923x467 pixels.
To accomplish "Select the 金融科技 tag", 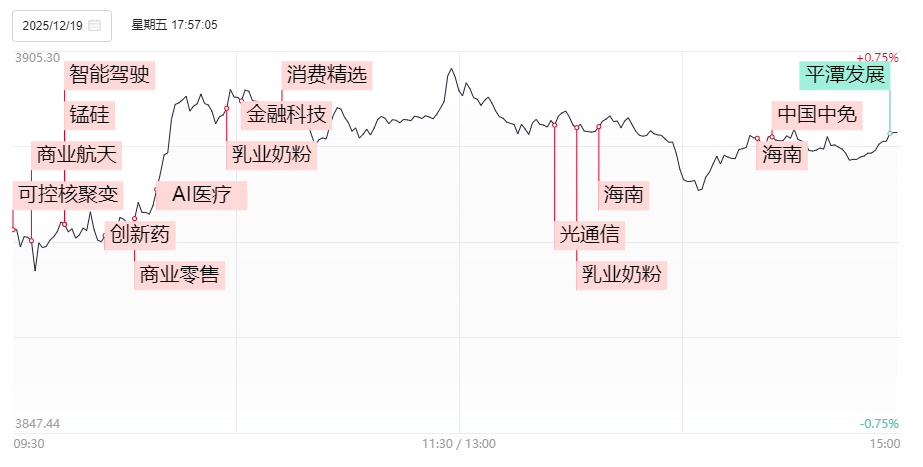I will tap(286, 114).
